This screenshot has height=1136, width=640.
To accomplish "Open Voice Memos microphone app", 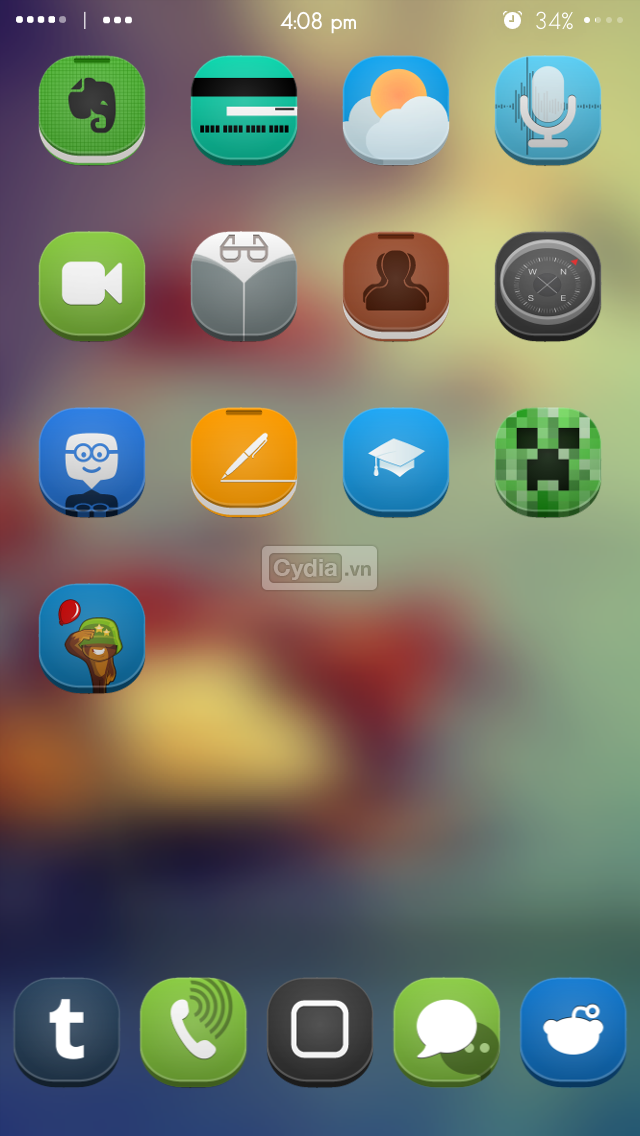I will point(548,108).
